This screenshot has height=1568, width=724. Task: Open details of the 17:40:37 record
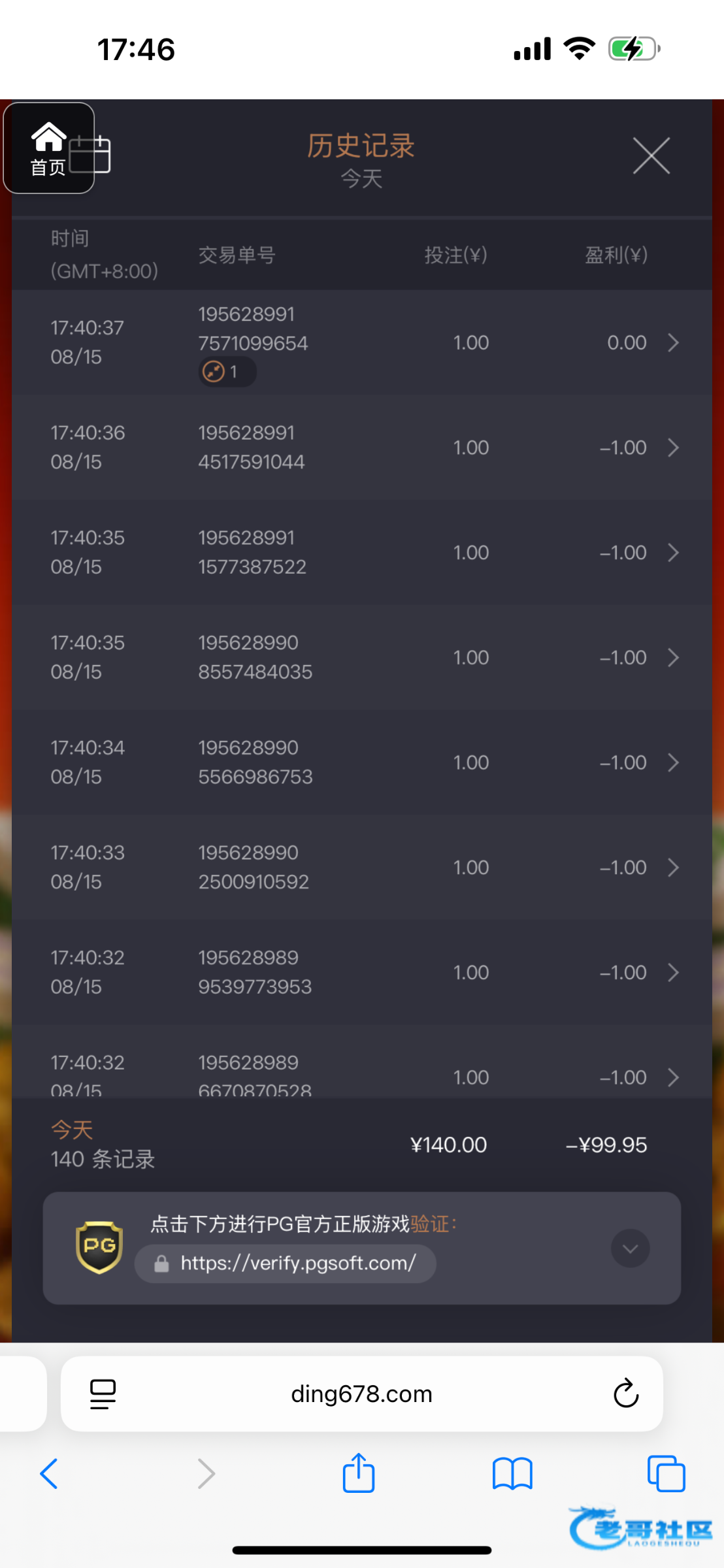pyautogui.click(x=361, y=342)
